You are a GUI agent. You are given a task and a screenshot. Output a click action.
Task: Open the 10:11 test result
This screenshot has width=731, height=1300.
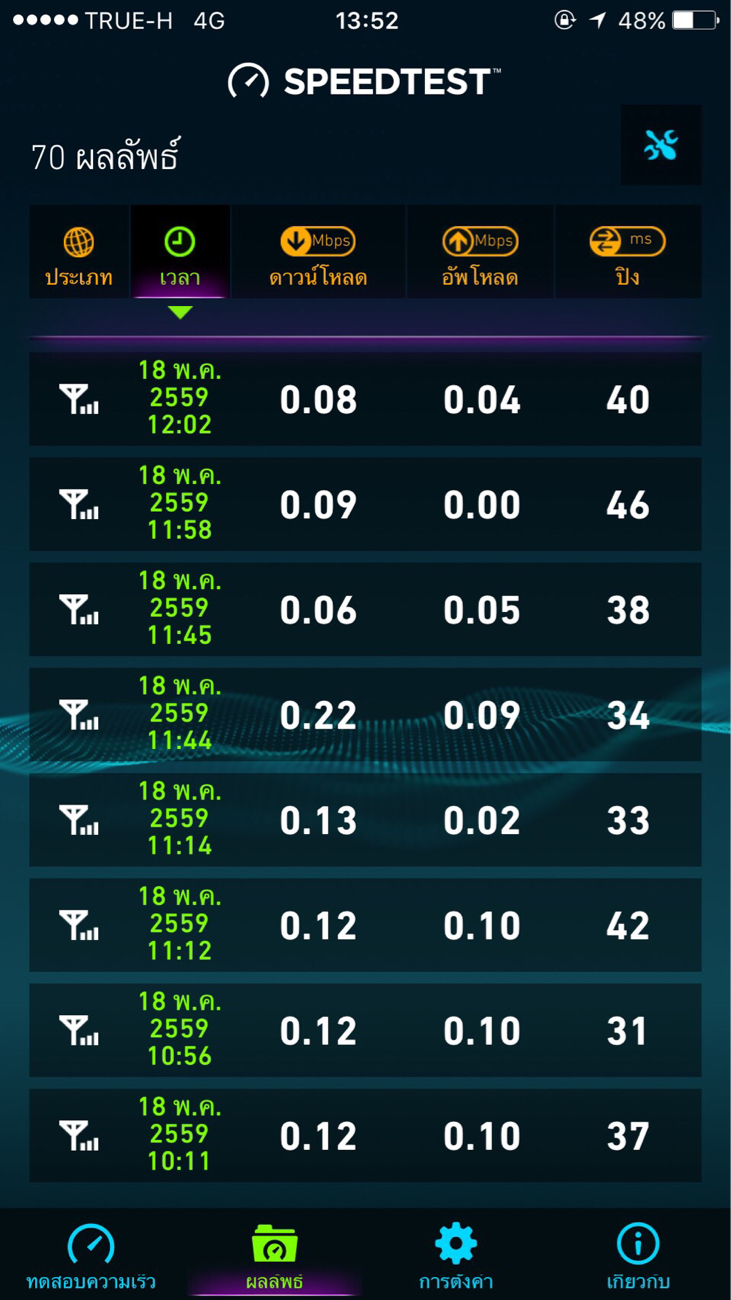click(x=365, y=1135)
